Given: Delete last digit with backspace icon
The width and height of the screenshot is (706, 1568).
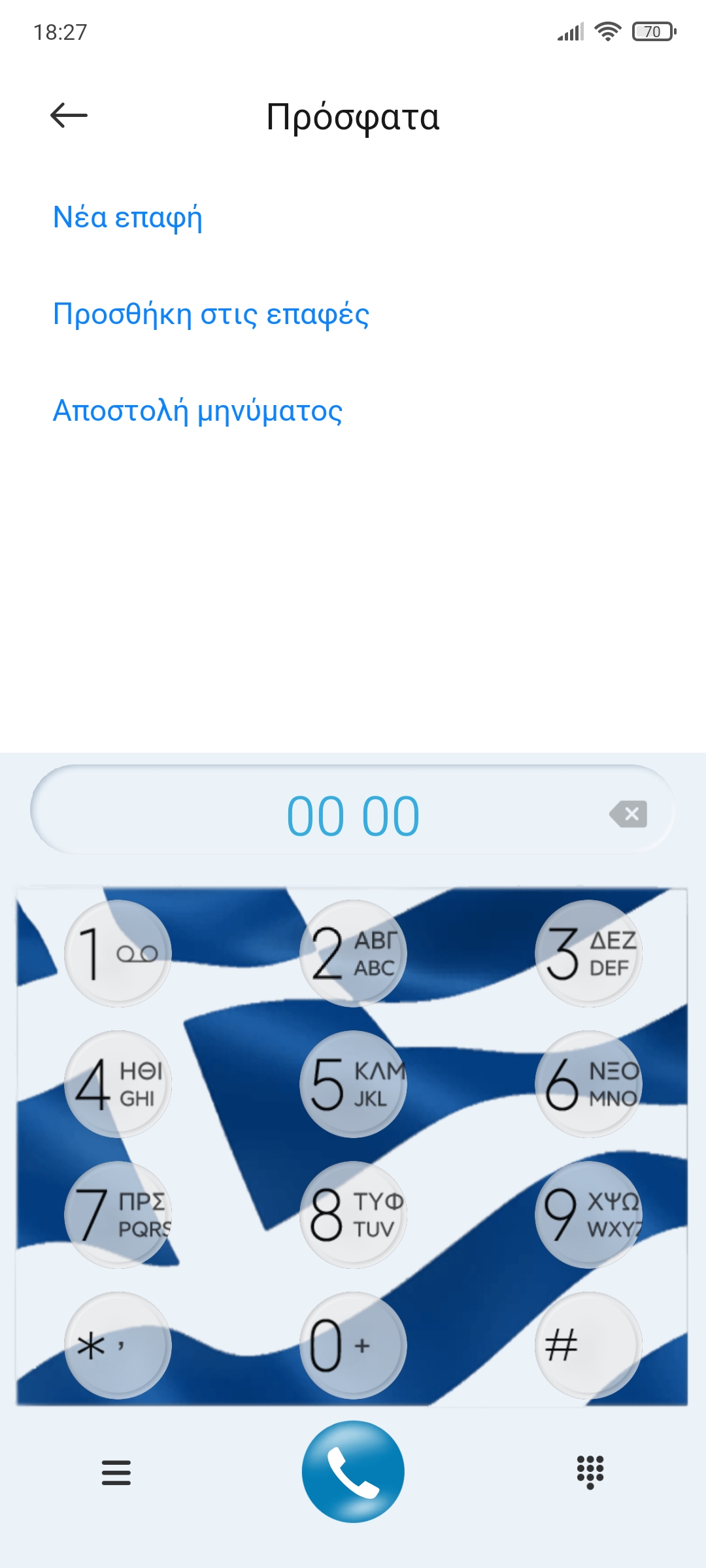Looking at the screenshot, I should 628,814.
